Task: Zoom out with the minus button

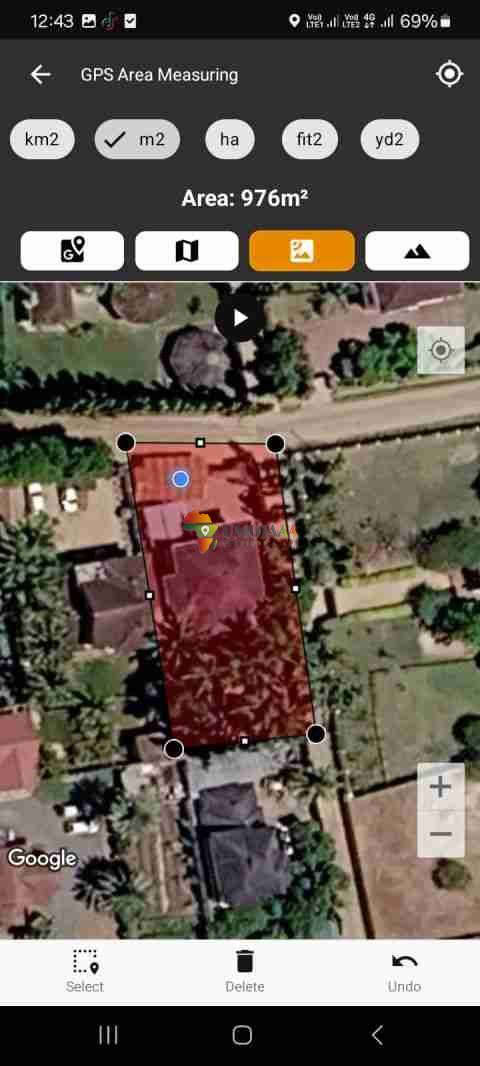Action: tap(441, 834)
